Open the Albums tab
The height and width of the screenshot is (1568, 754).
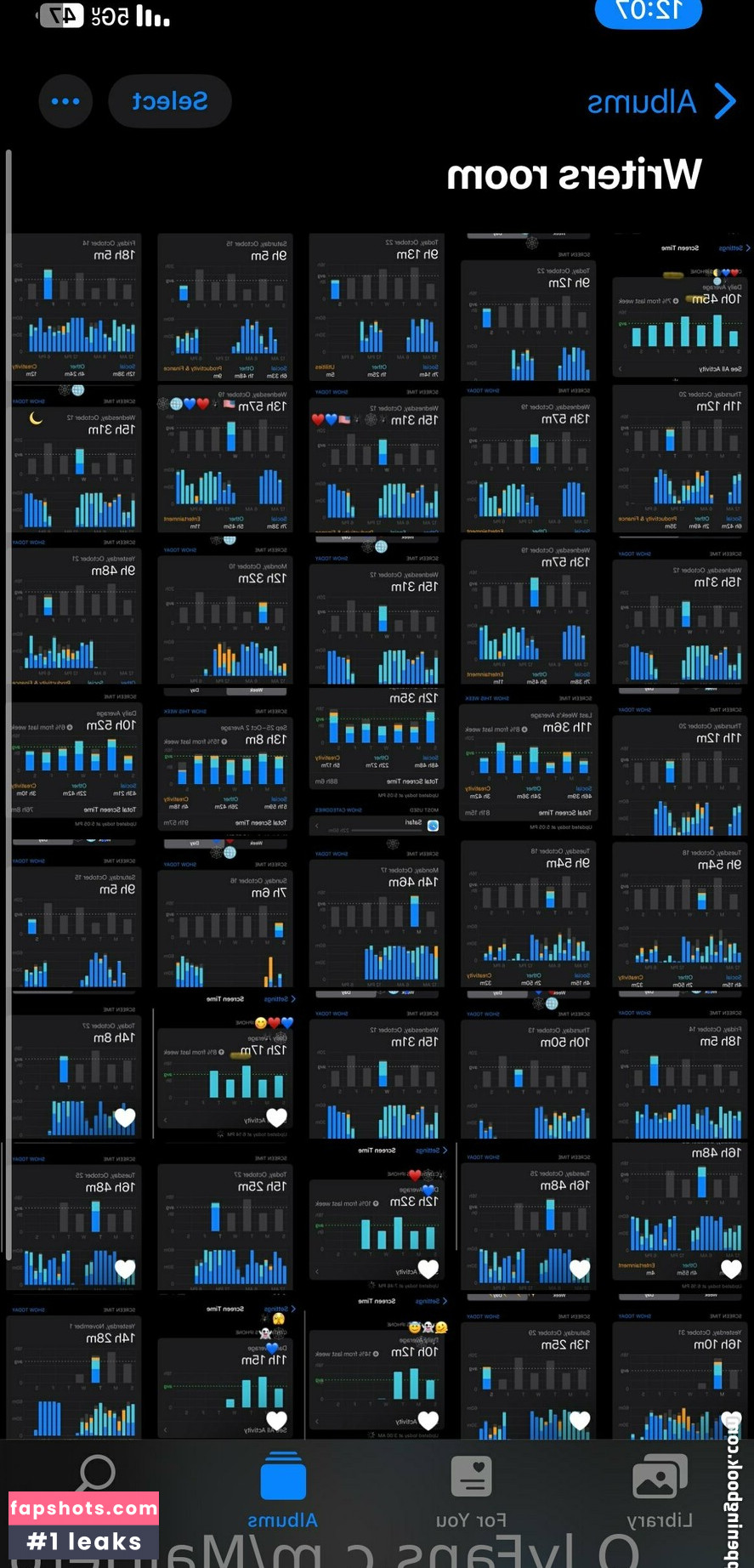pyautogui.click(x=282, y=1491)
